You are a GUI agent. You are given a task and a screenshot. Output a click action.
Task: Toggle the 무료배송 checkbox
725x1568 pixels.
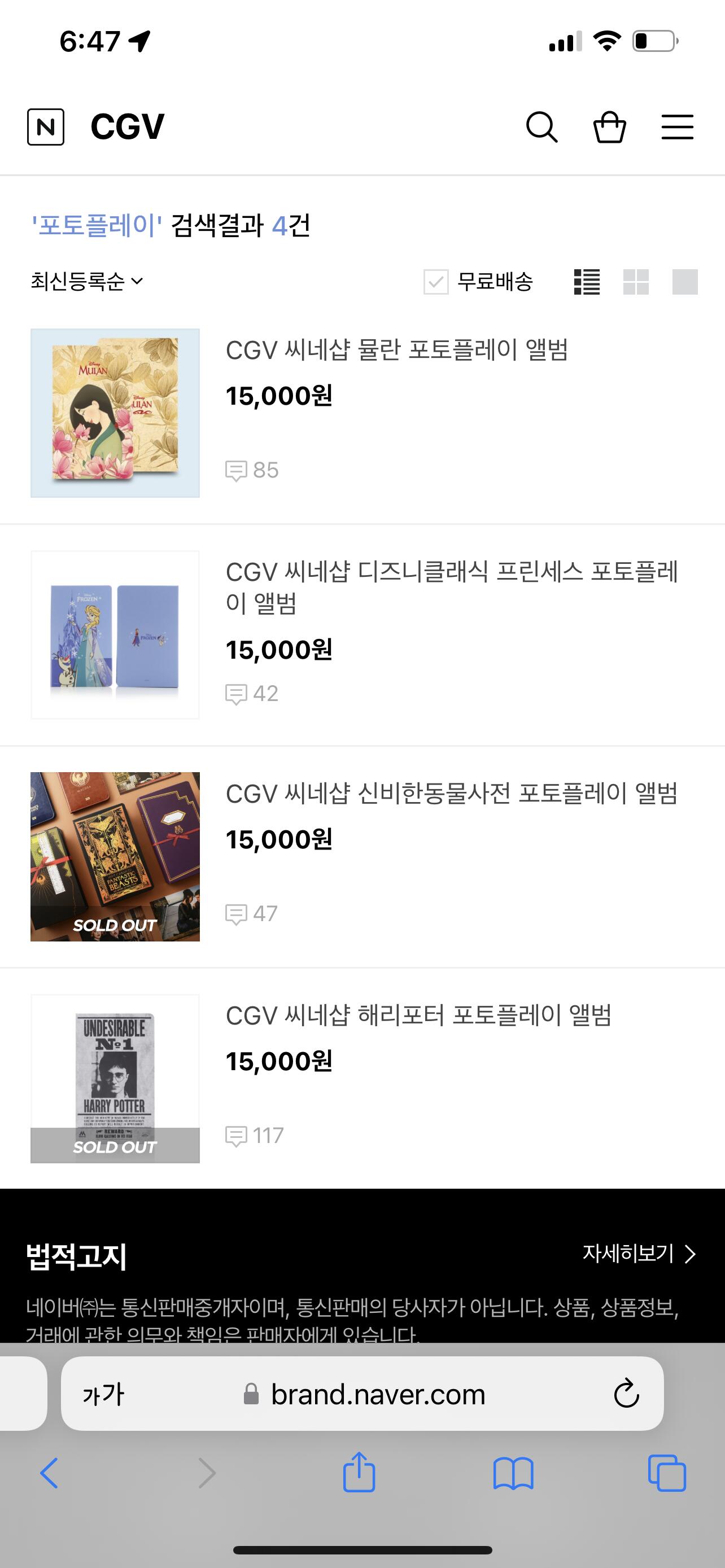coord(436,282)
